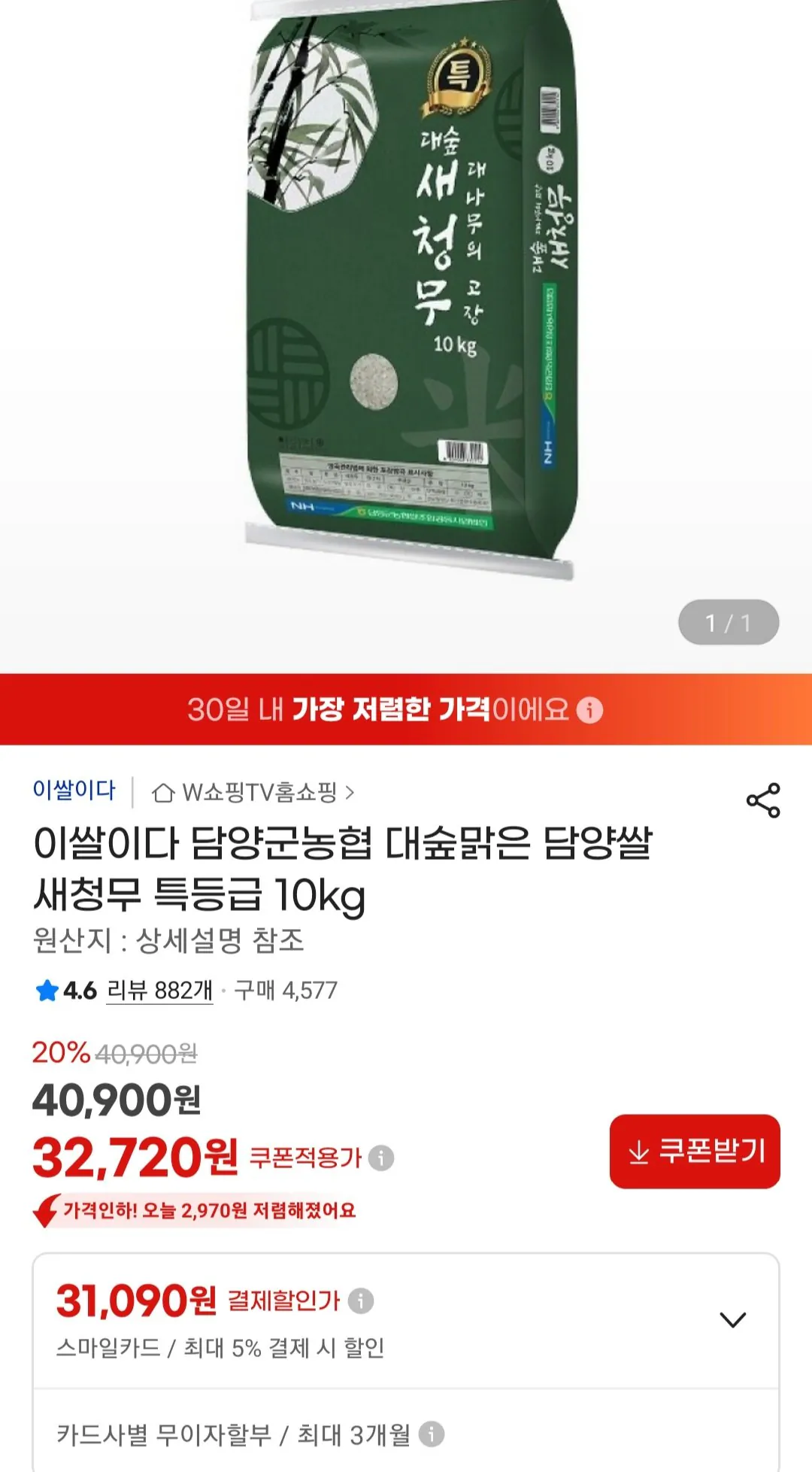
Task: Select the blue star rating icon
Action: click(x=47, y=990)
